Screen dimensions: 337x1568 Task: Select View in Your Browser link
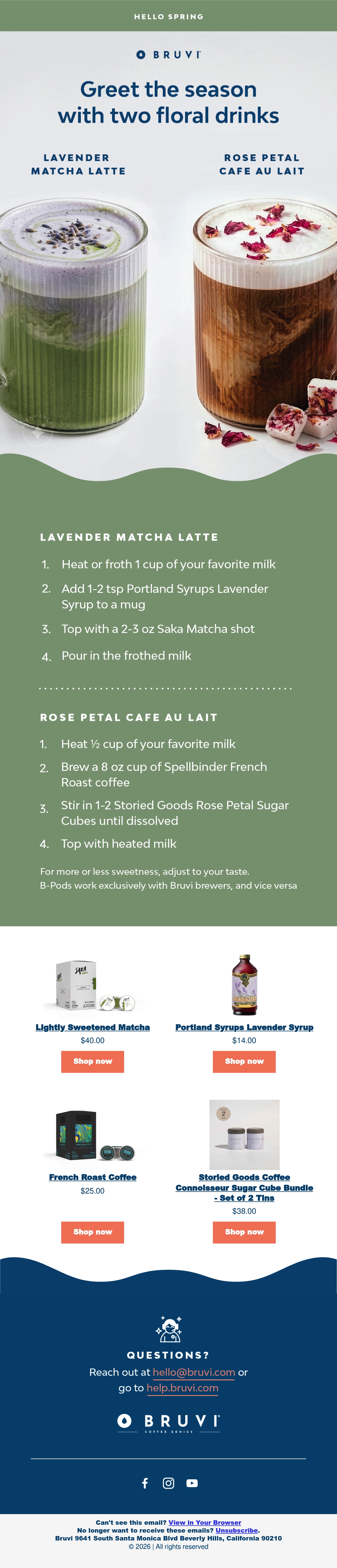[205, 1522]
